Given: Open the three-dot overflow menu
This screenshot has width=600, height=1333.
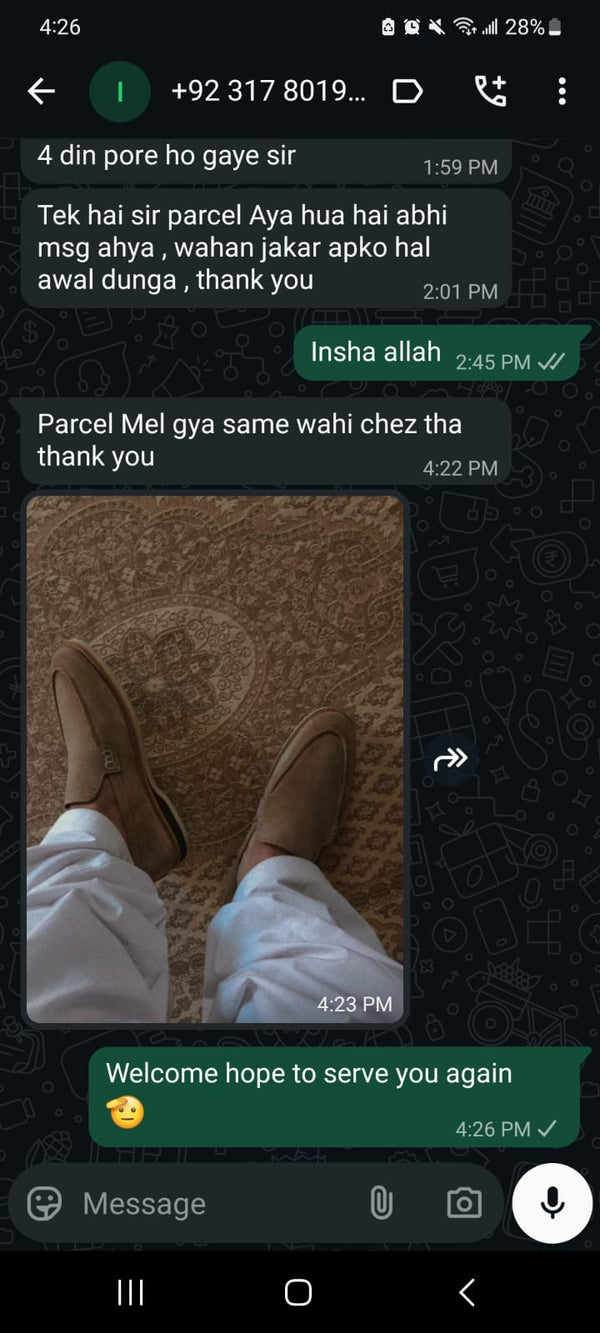Looking at the screenshot, I should pyautogui.click(x=562, y=92).
